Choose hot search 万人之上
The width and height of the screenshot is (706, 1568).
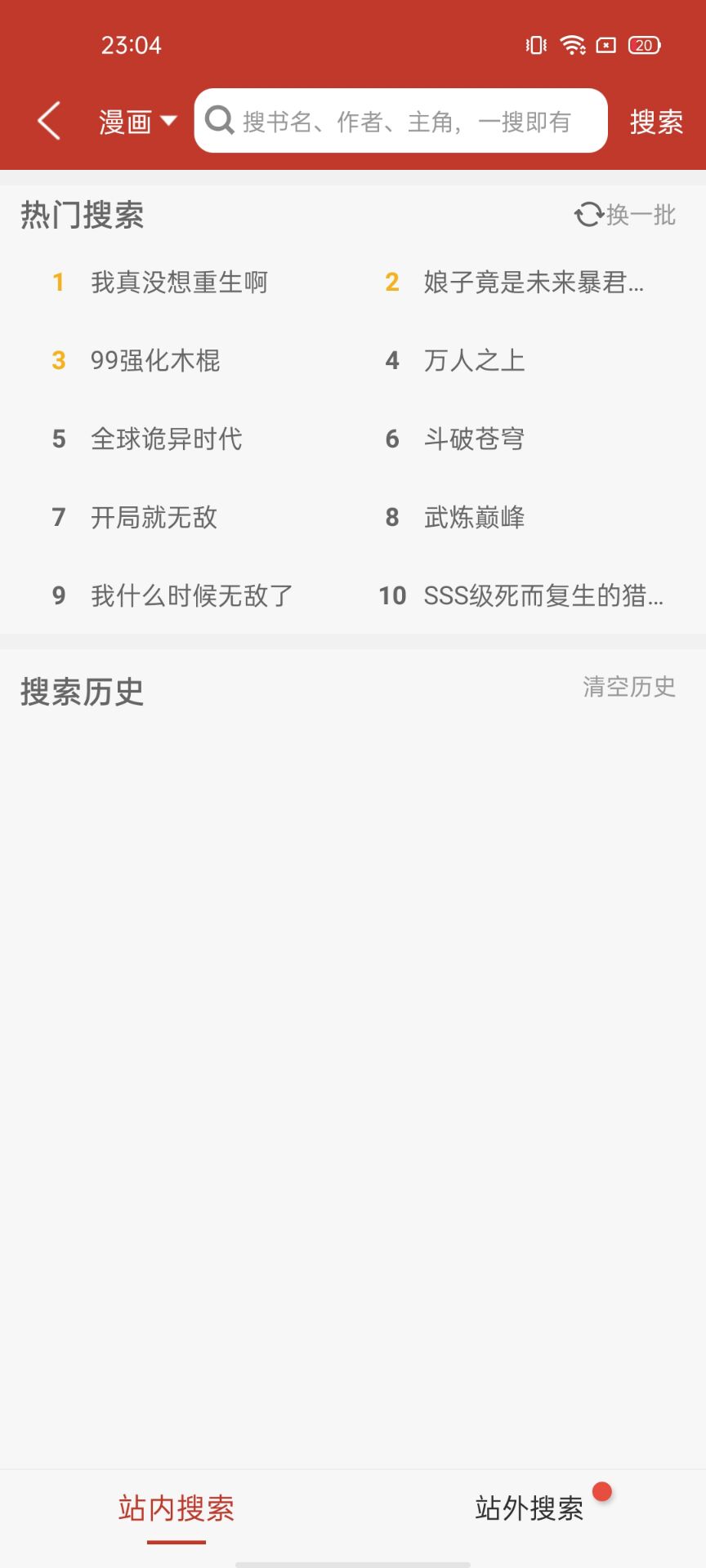click(474, 361)
